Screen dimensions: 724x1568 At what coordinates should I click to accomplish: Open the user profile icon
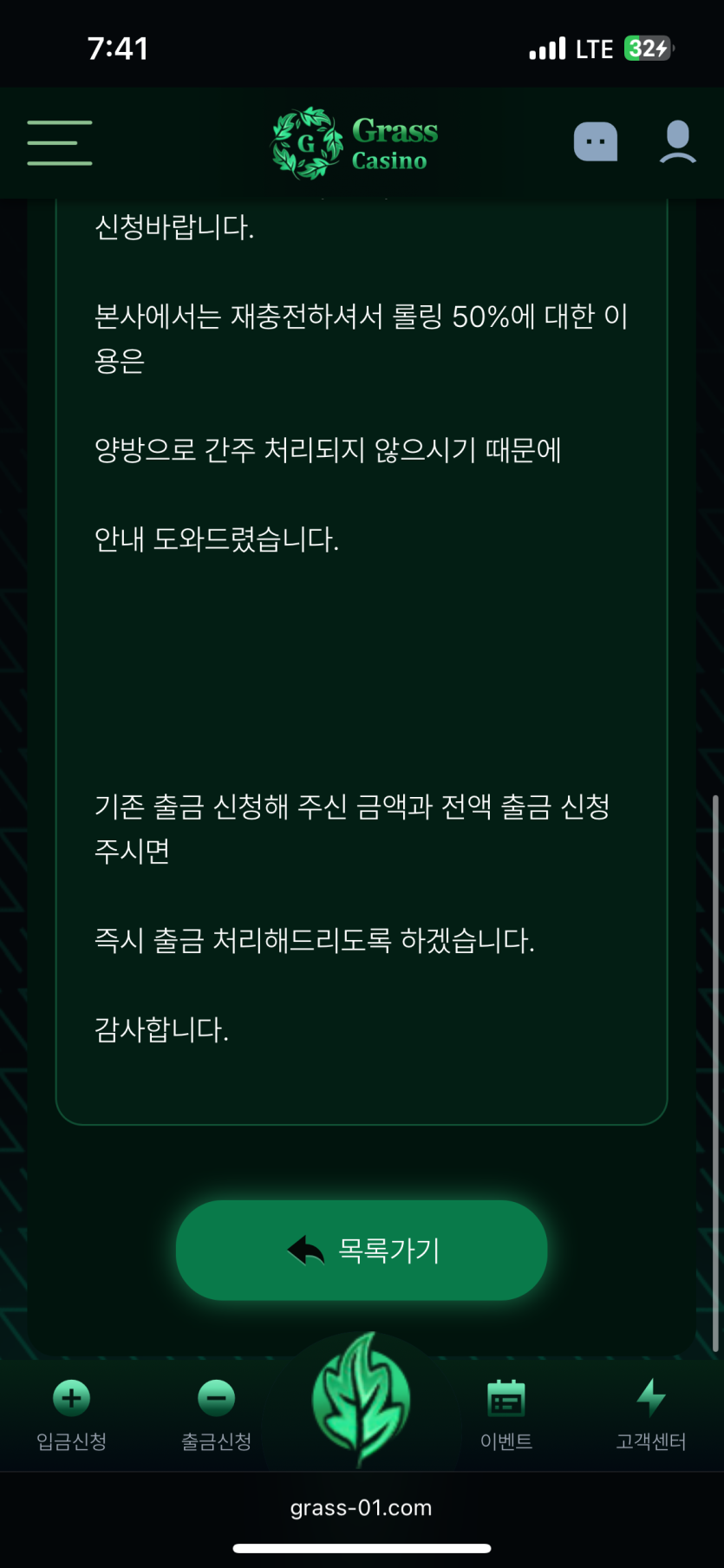[x=677, y=142]
